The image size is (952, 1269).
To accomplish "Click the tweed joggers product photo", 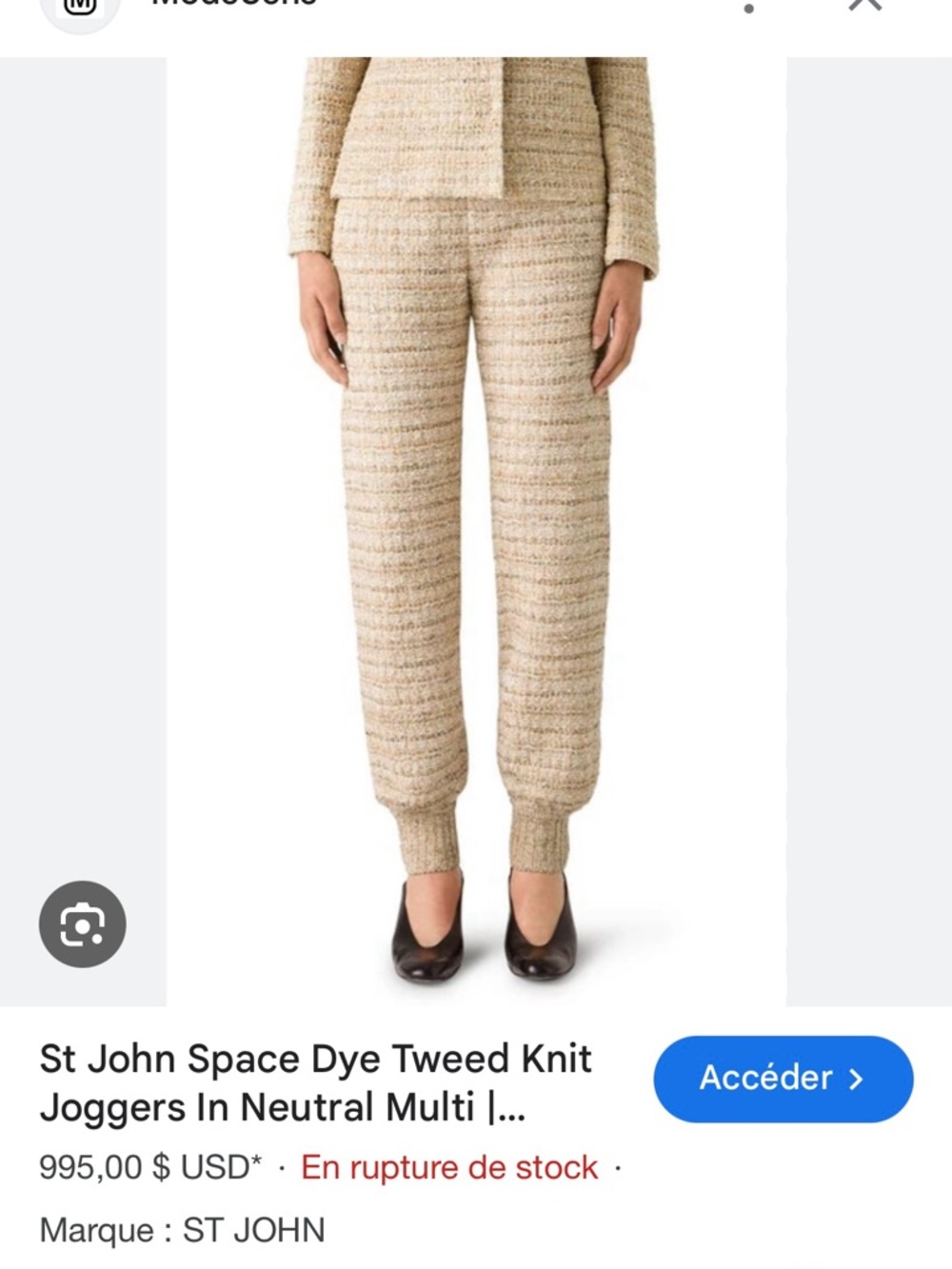I will (476, 524).
